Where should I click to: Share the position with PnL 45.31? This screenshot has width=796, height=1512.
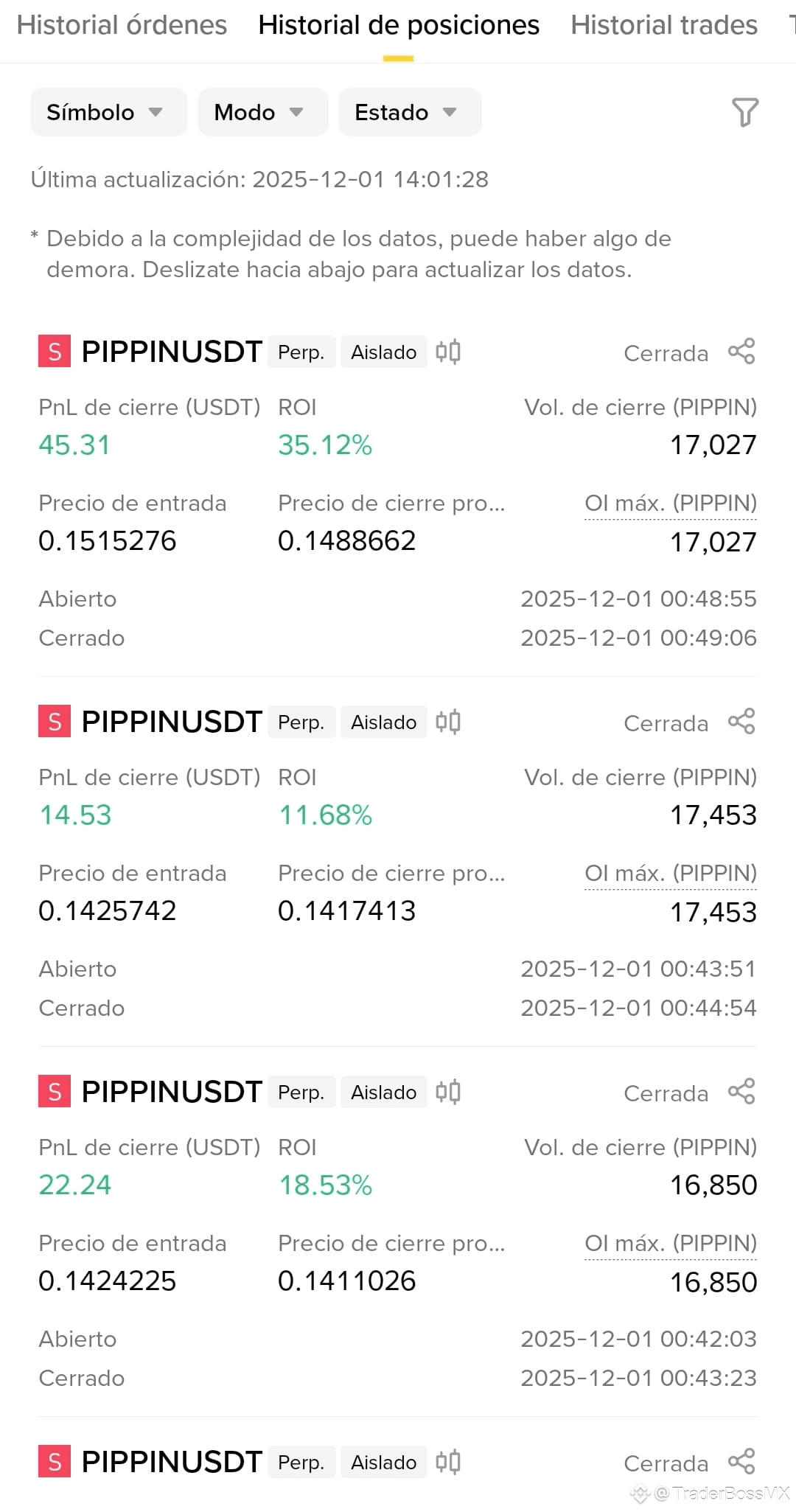point(741,352)
